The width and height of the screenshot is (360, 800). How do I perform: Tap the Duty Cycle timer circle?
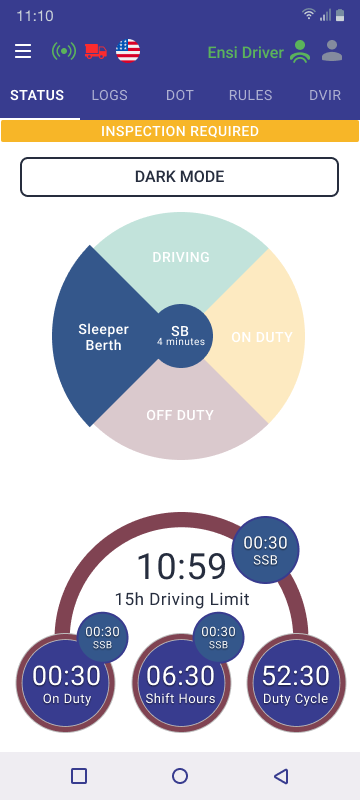[x=296, y=684]
